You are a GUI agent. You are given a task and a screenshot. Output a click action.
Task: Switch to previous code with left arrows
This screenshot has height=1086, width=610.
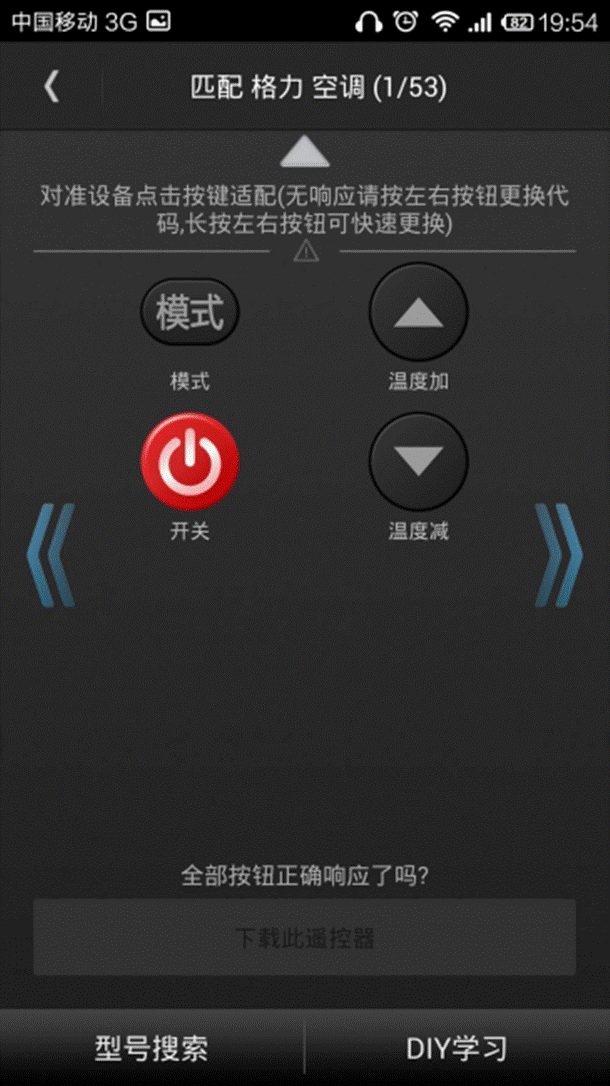(51, 555)
